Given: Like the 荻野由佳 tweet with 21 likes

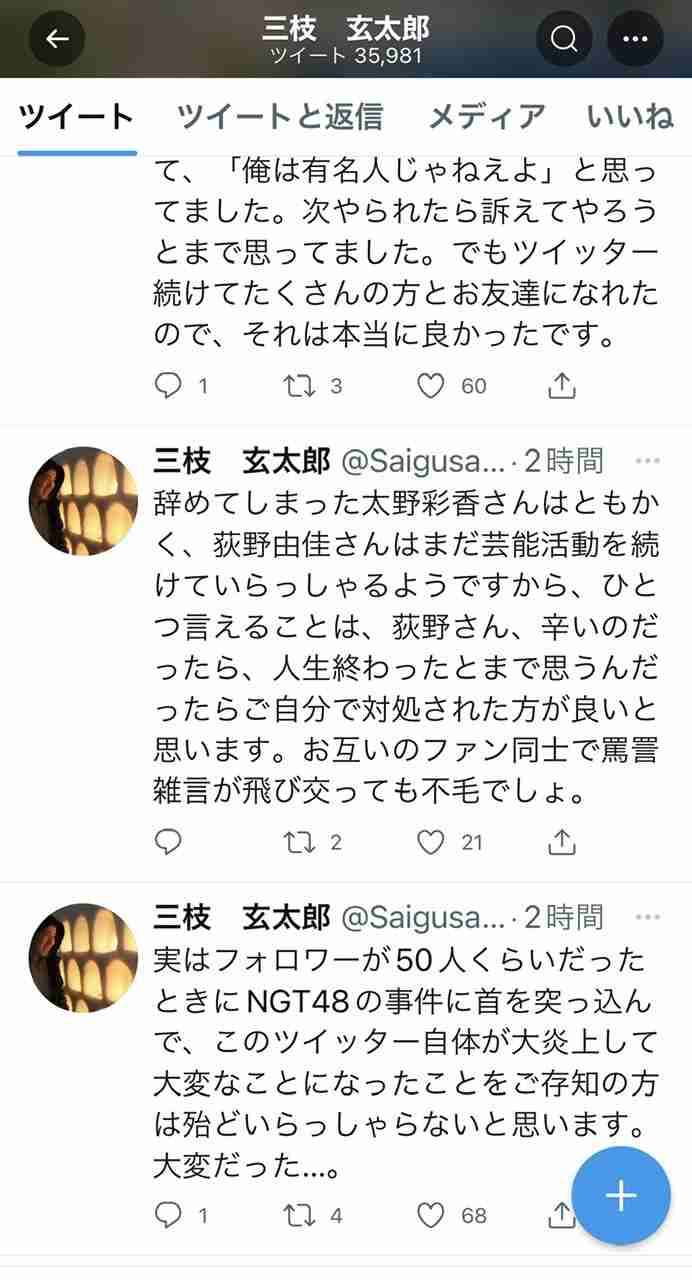Looking at the screenshot, I should pos(431,842).
